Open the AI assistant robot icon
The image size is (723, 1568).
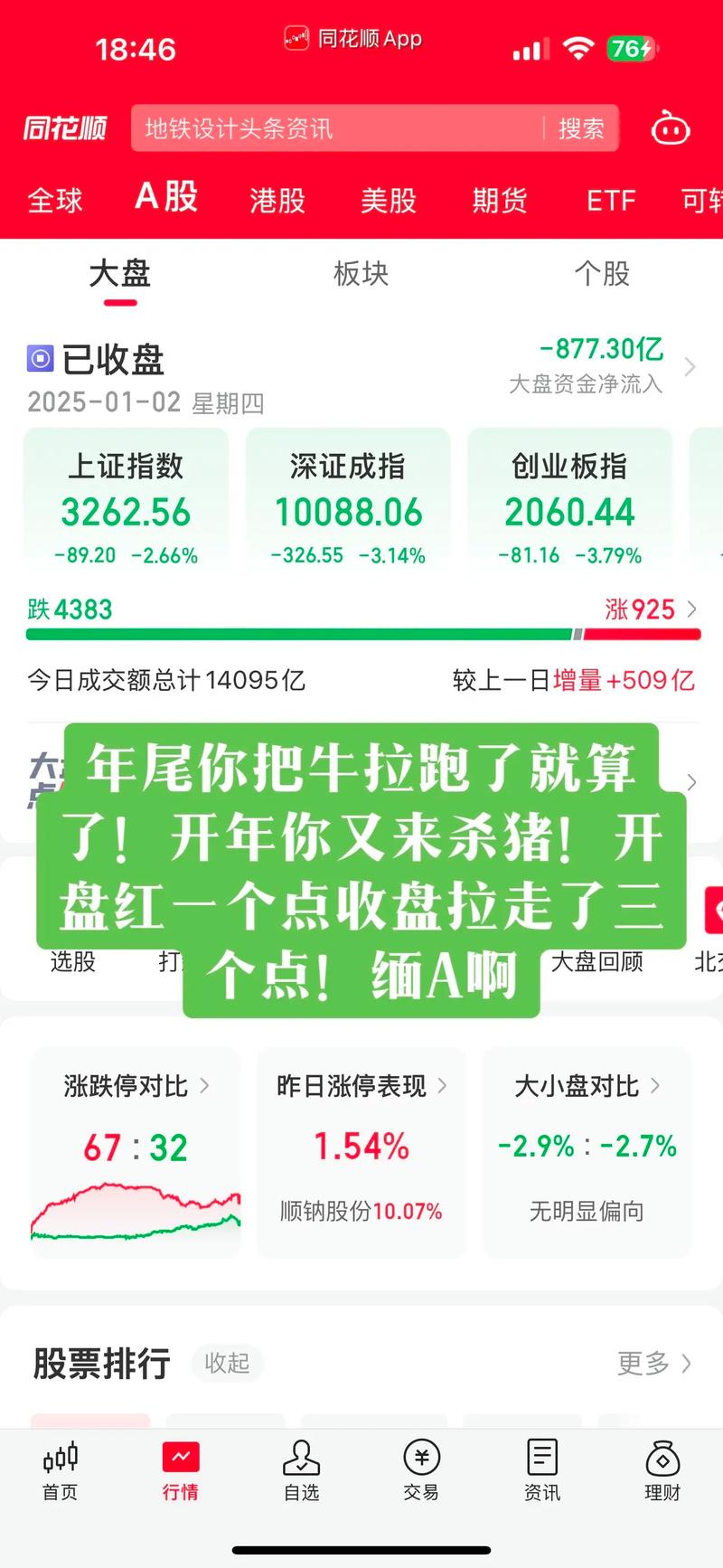(x=670, y=129)
